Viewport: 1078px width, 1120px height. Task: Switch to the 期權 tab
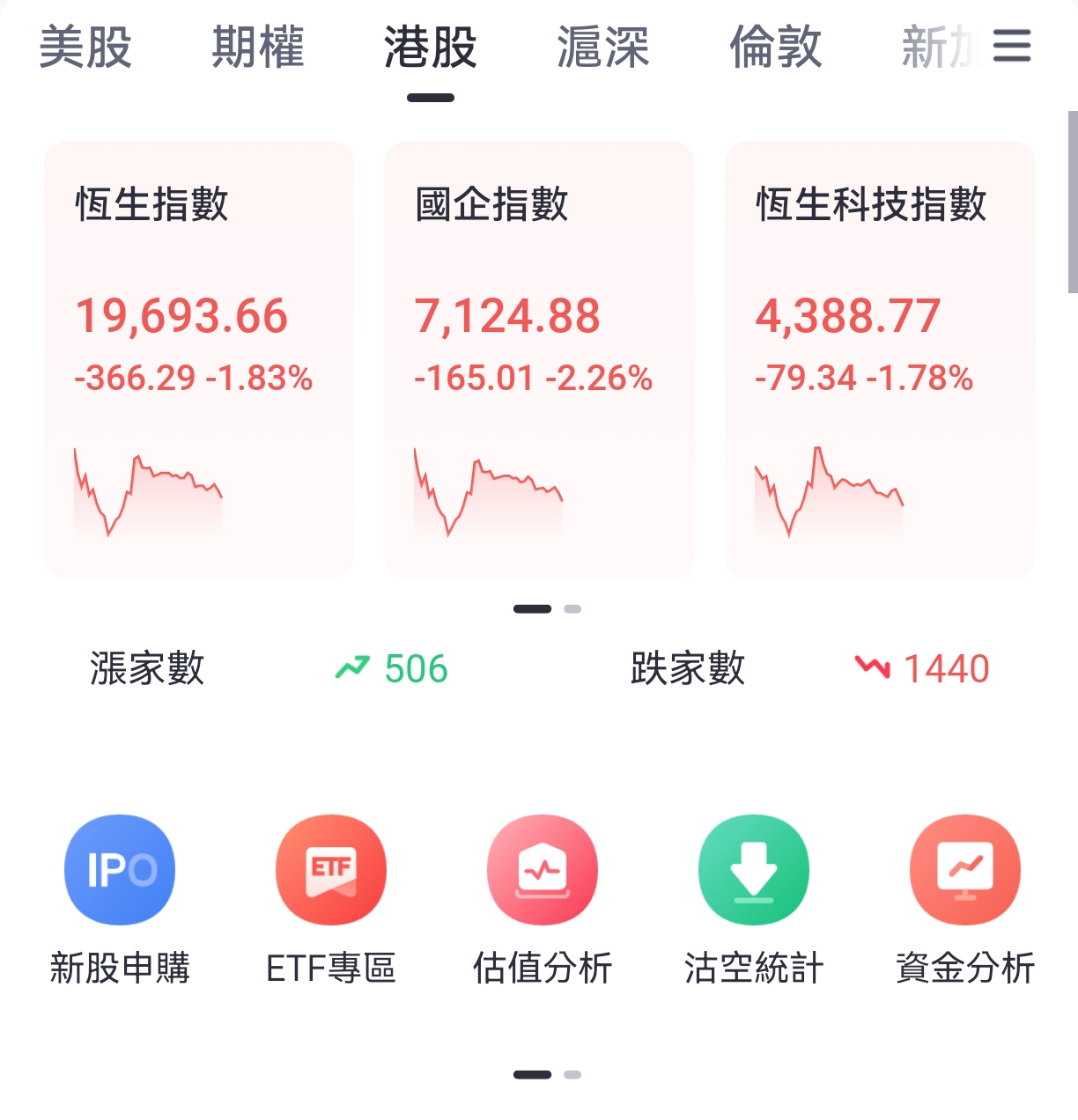258,50
